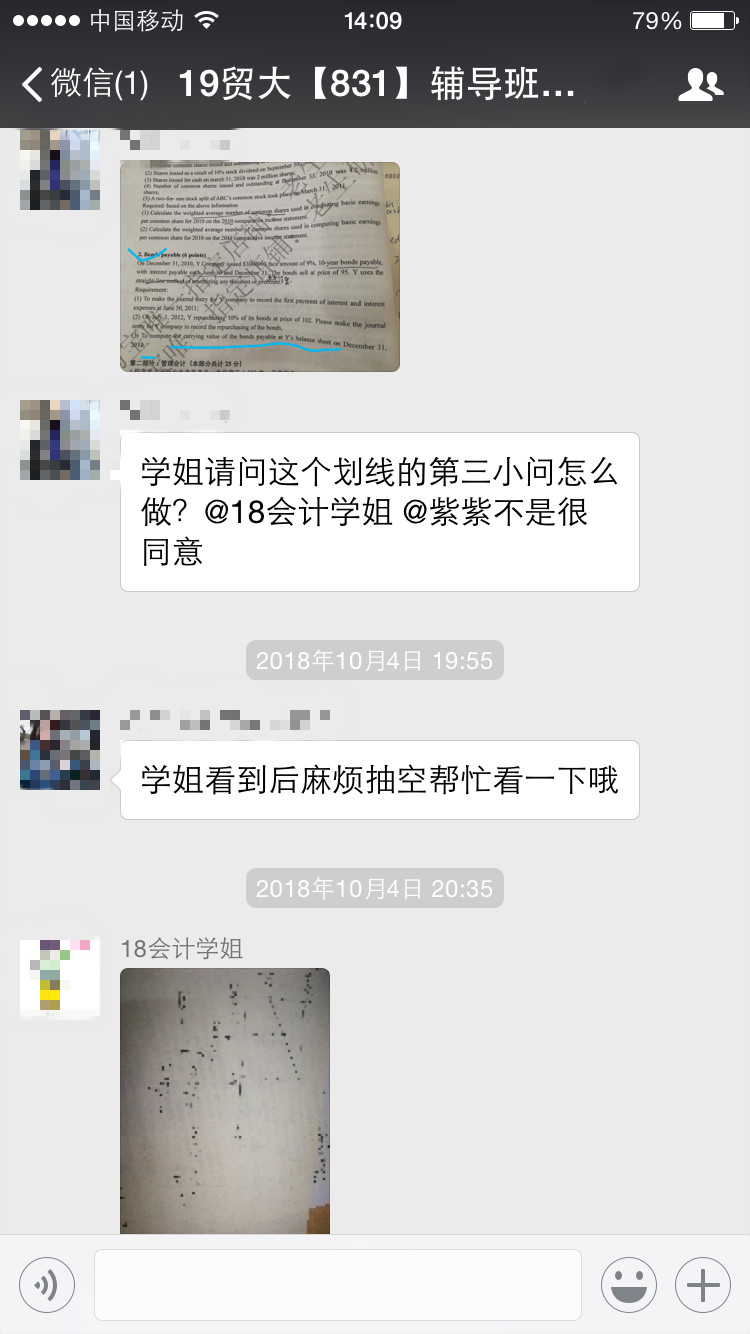
Task: Tap the avatar of 18会计学姐
Action: [x=60, y=978]
